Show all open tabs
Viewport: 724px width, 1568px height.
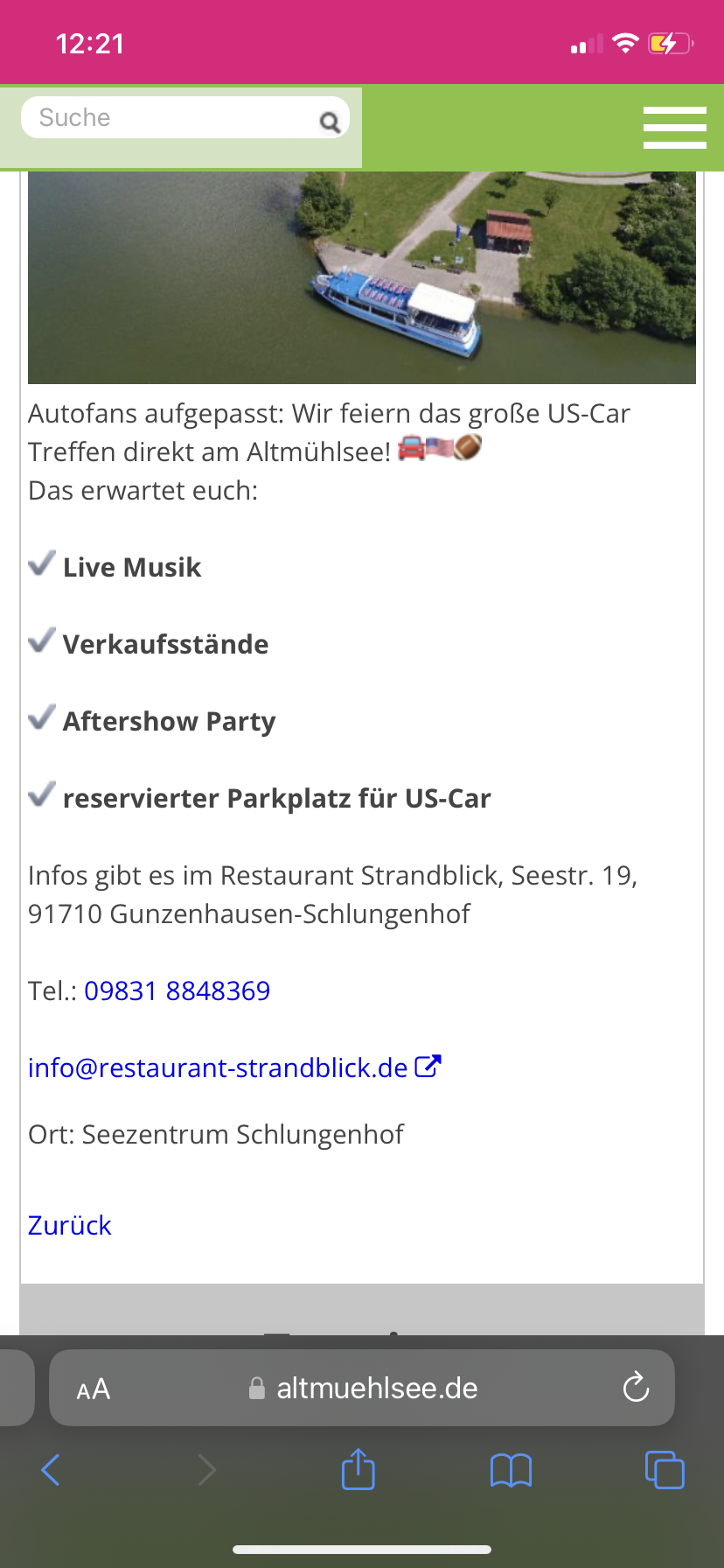[x=665, y=1470]
